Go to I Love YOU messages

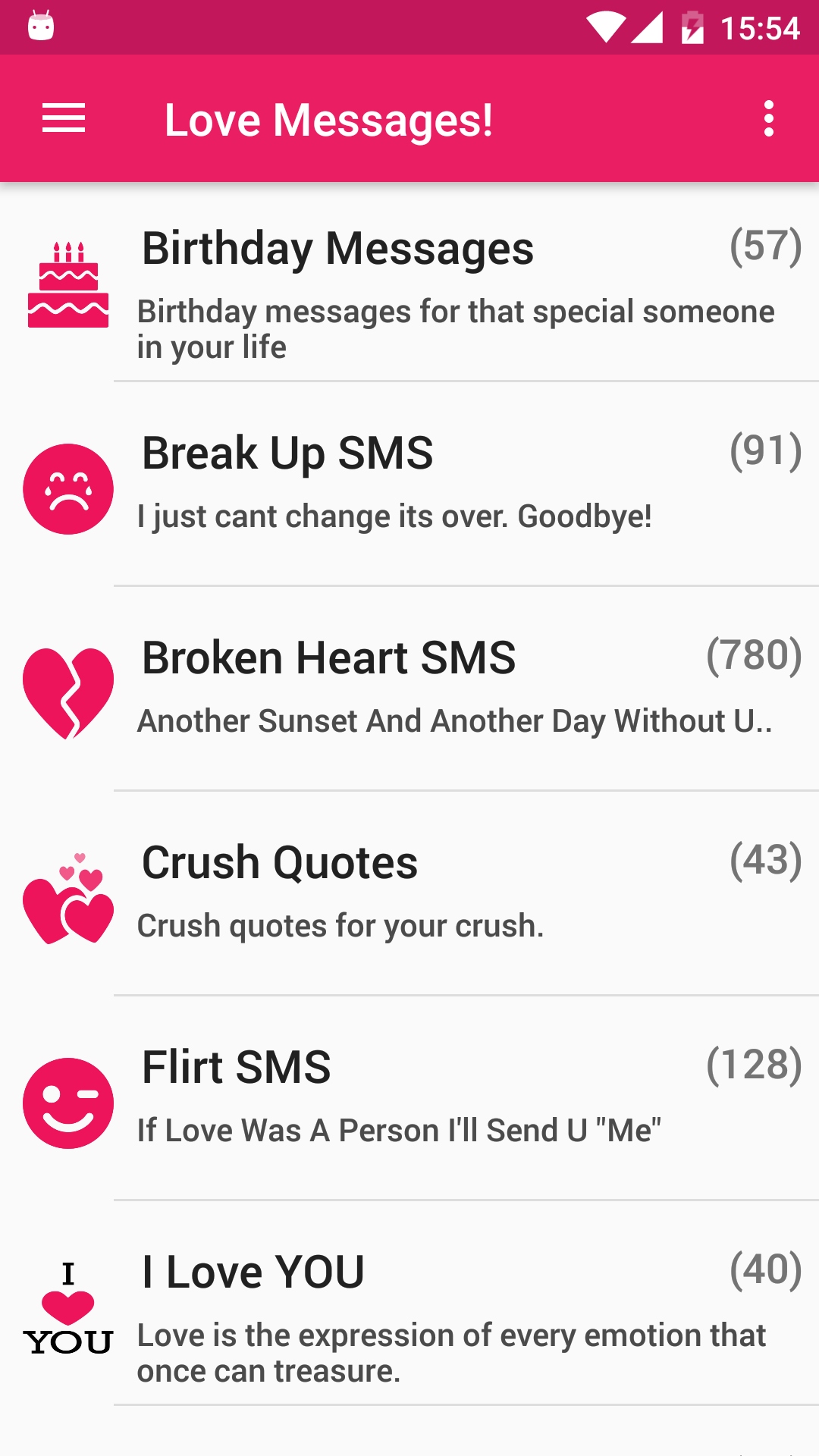pos(409,1304)
